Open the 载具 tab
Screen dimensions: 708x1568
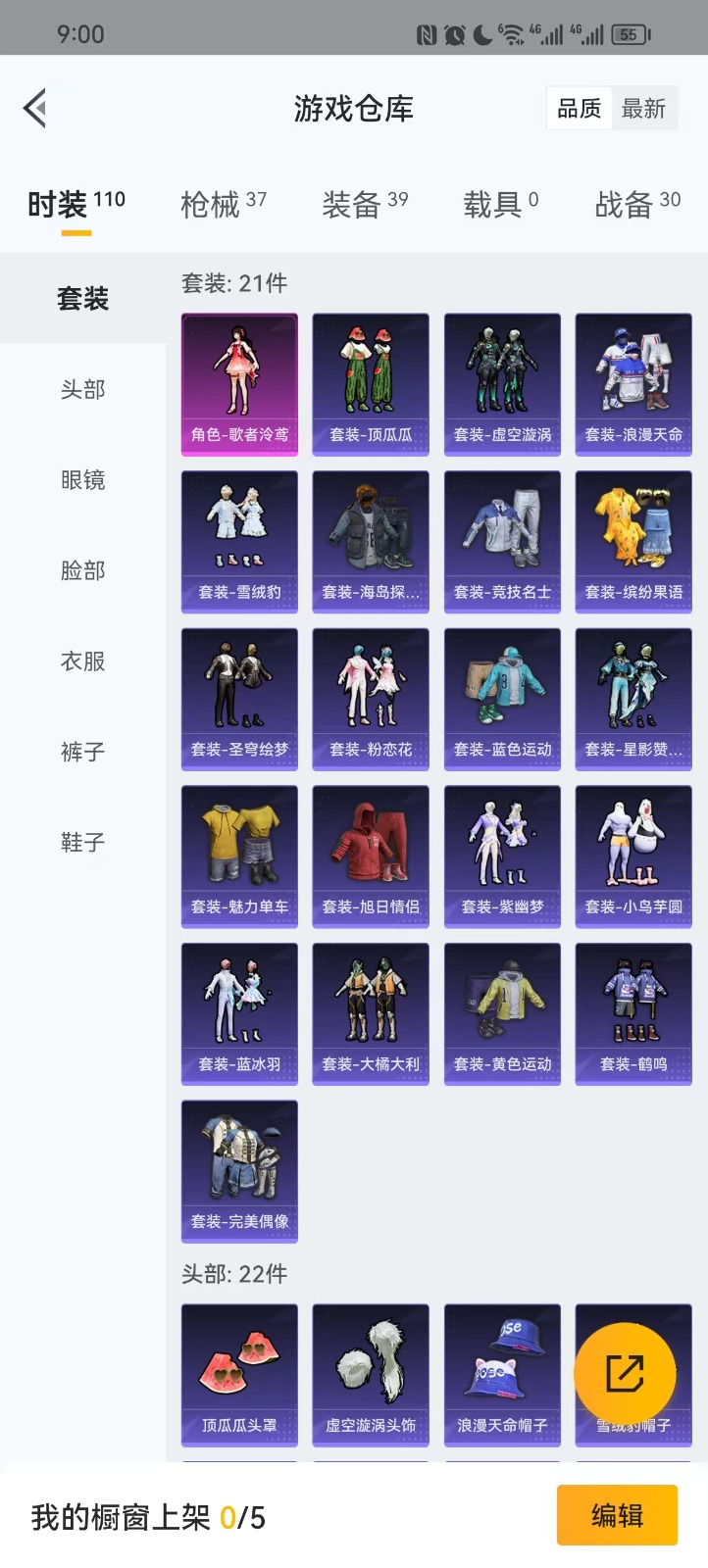[501, 204]
